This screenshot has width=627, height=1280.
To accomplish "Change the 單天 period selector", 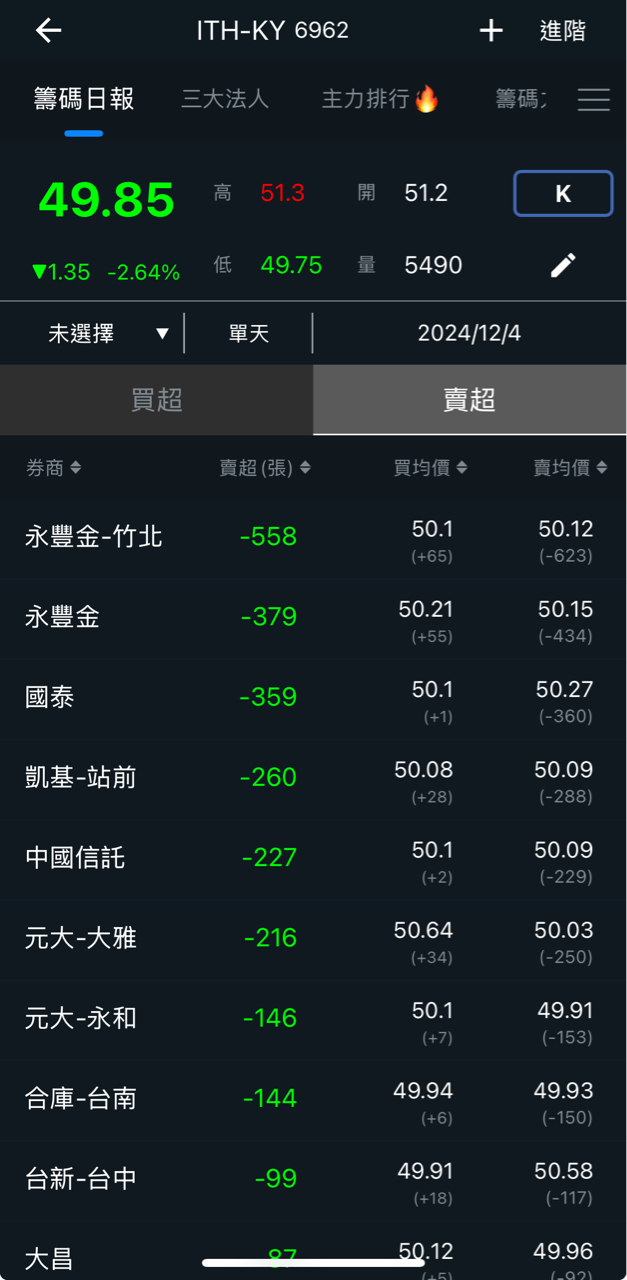I will [x=248, y=333].
